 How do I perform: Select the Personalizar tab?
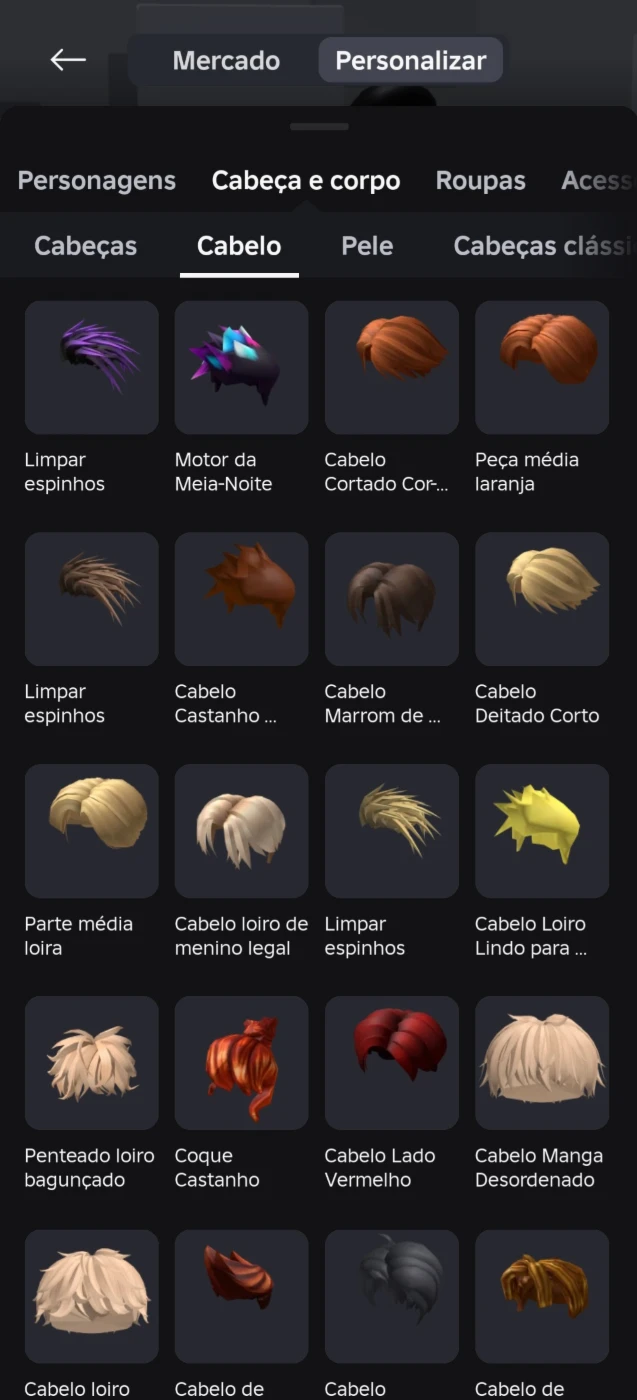410,60
